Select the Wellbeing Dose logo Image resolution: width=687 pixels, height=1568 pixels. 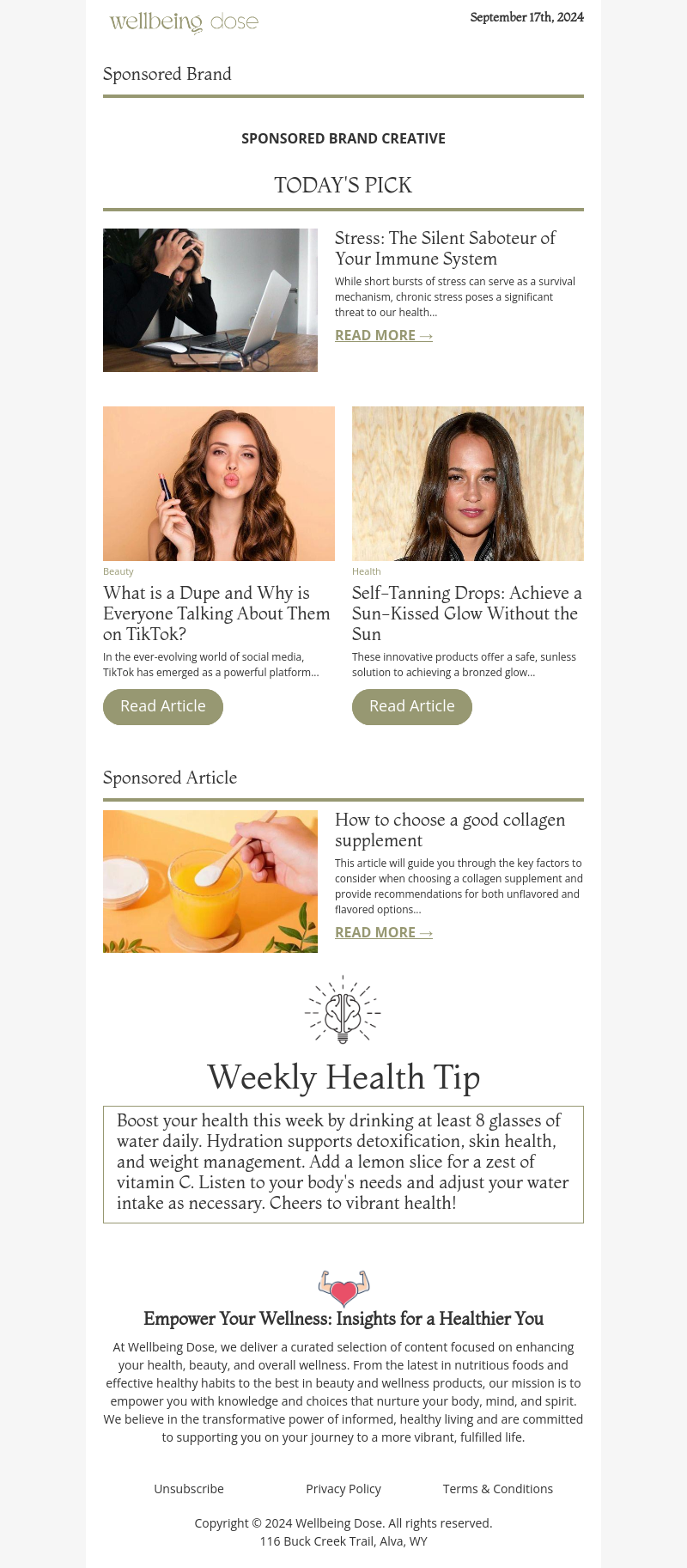pos(184,22)
